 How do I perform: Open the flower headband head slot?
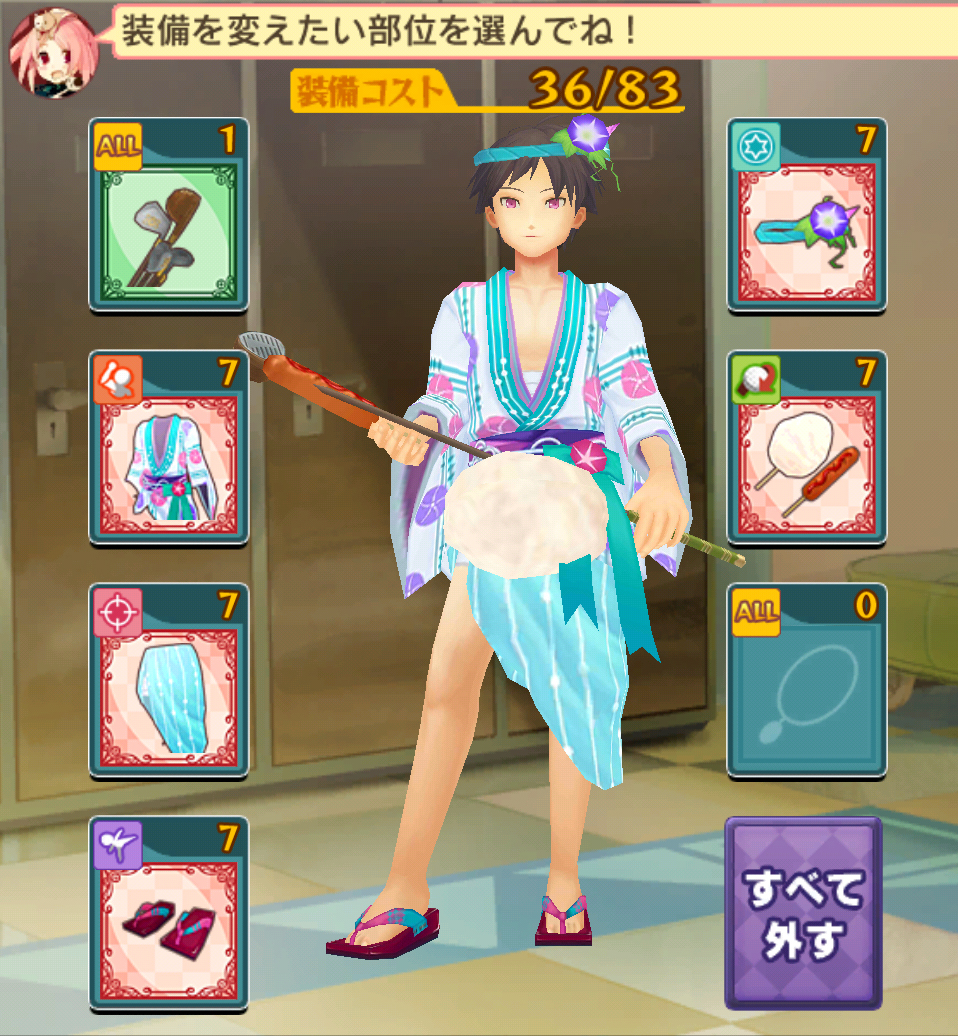(x=806, y=215)
